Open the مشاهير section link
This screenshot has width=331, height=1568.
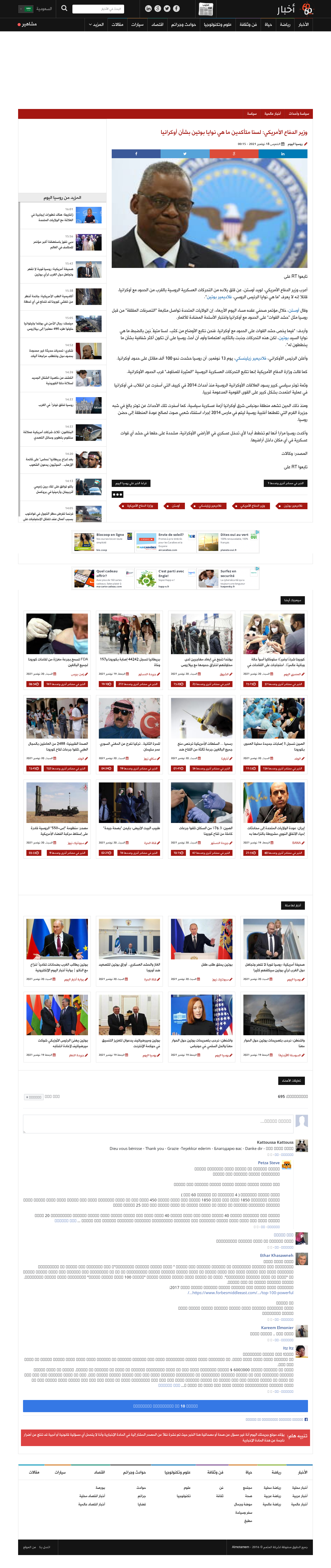[28, 24]
